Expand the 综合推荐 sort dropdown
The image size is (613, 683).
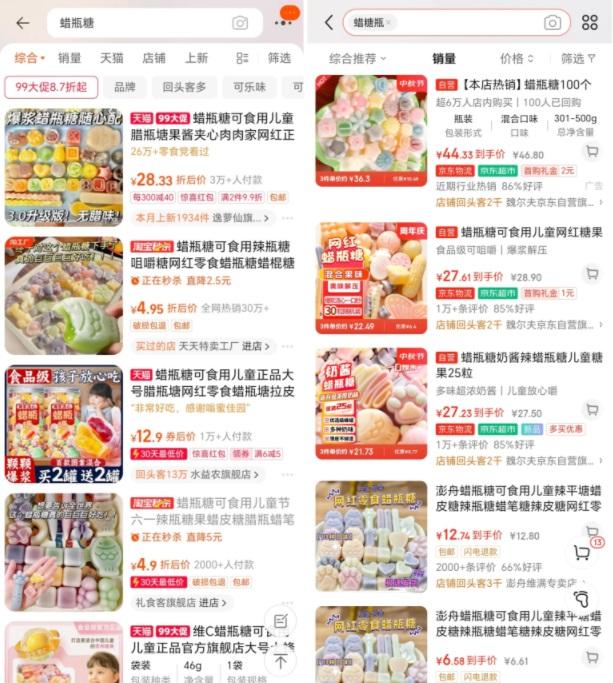357,59
